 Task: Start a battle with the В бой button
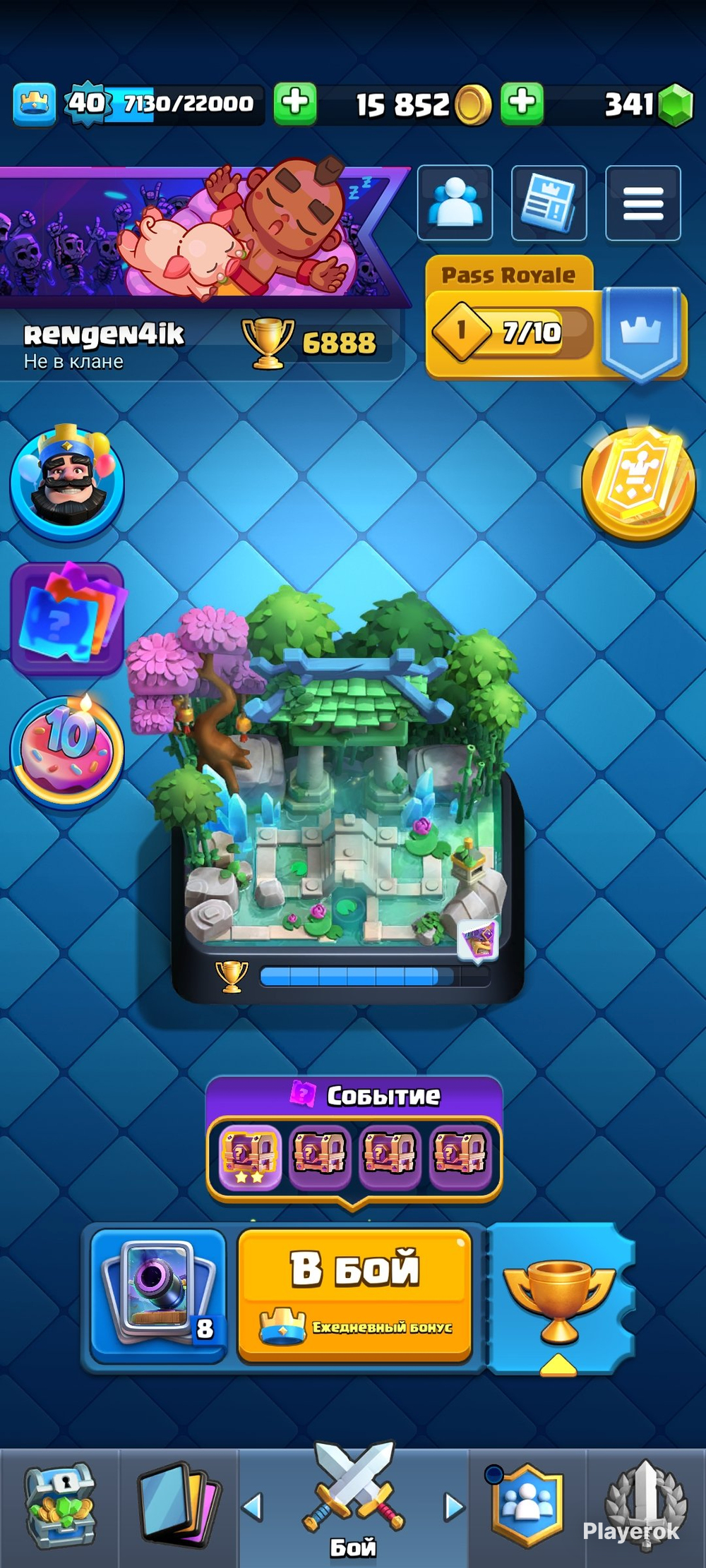(354, 1294)
